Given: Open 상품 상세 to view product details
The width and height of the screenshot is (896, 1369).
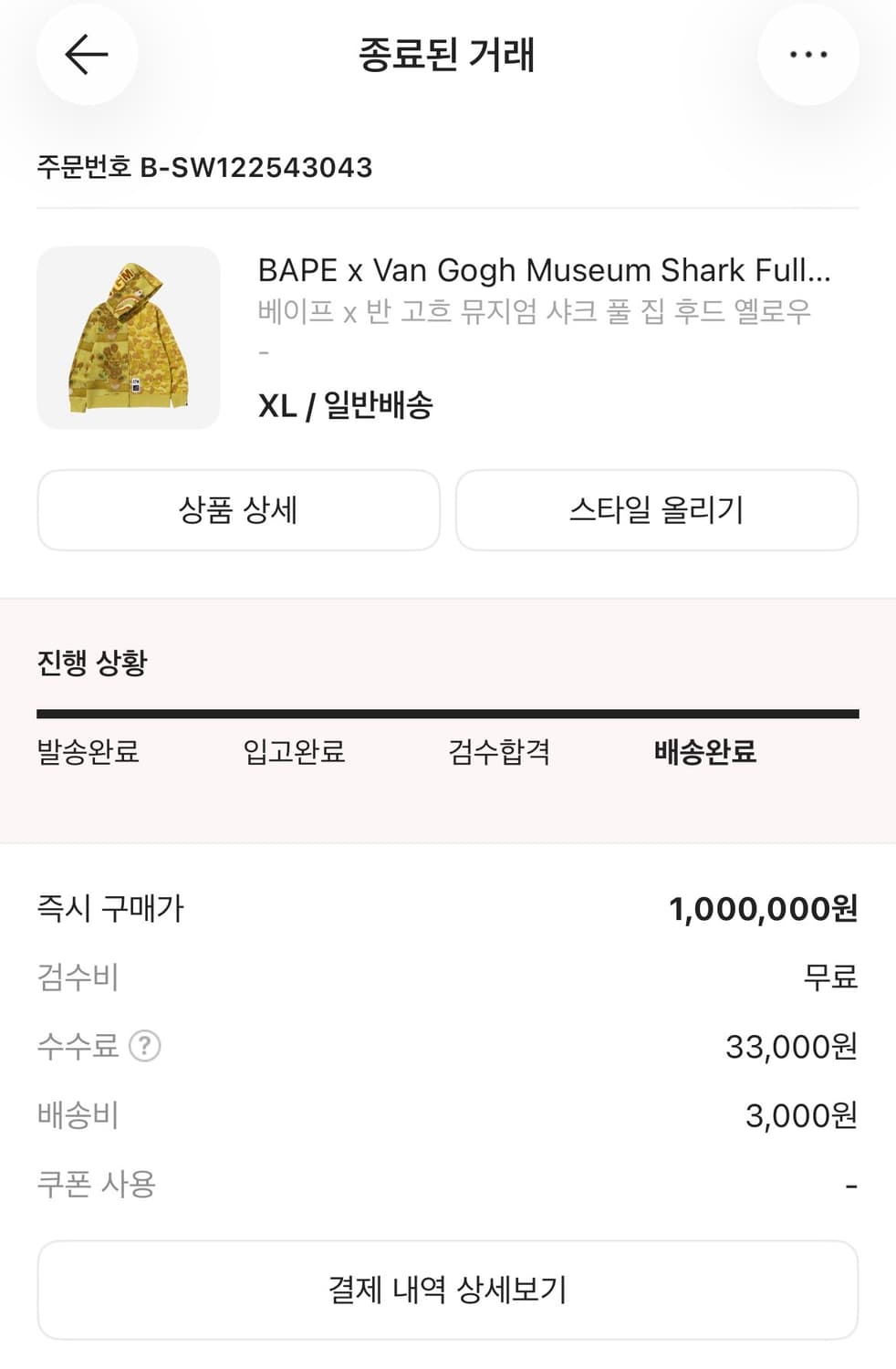Looking at the screenshot, I should (237, 510).
